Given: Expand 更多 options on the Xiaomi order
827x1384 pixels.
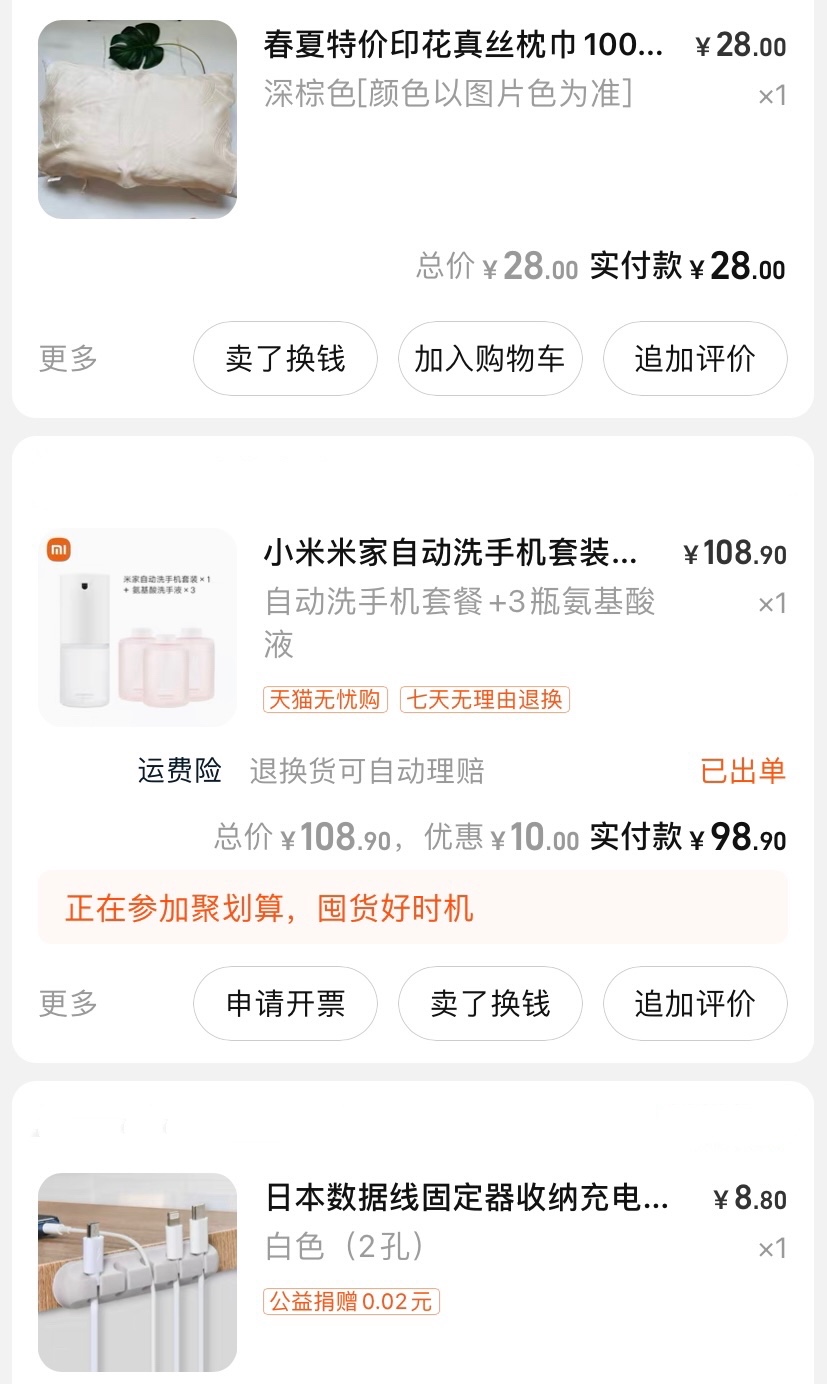Looking at the screenshot, I should pyautogui.click(x=66, y=1003).
